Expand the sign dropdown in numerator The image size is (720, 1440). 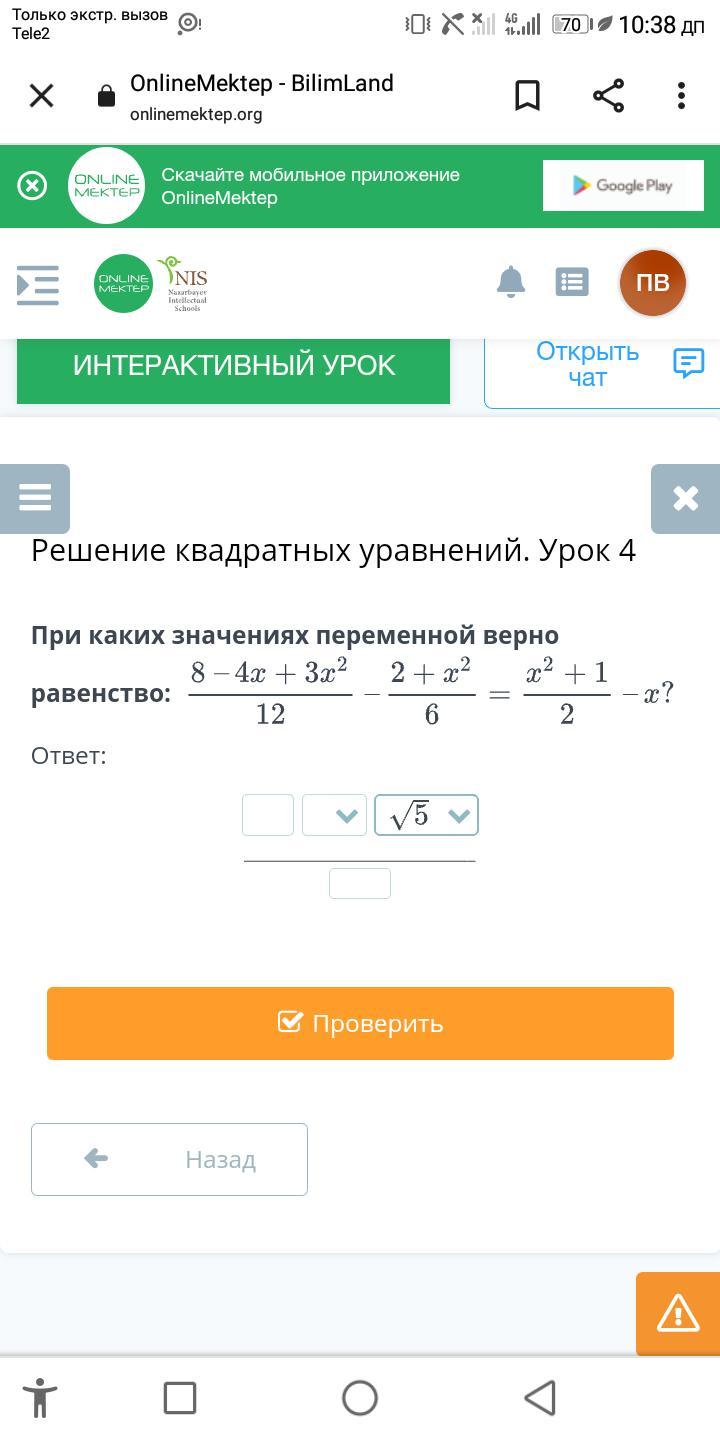point(334,815)
